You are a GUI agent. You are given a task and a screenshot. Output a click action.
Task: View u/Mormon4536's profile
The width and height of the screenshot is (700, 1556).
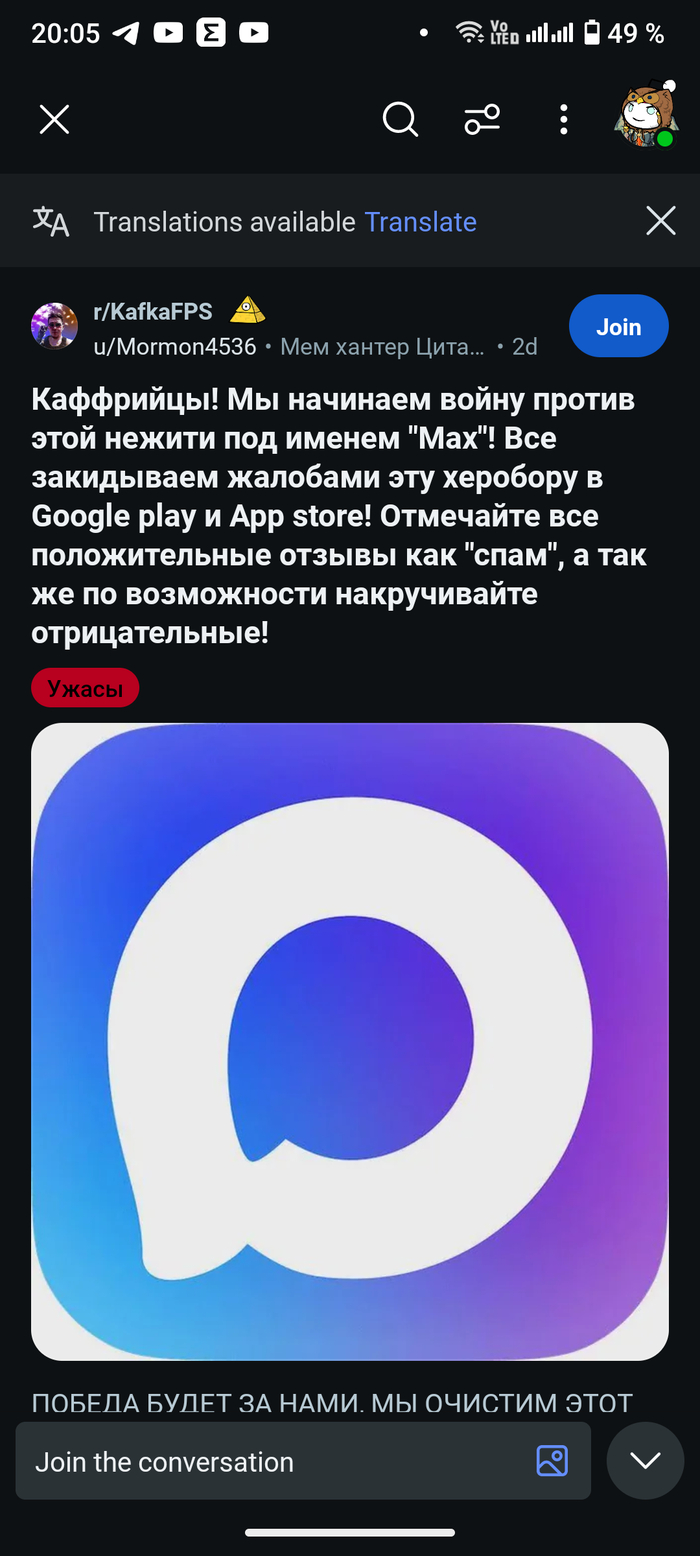175,347
